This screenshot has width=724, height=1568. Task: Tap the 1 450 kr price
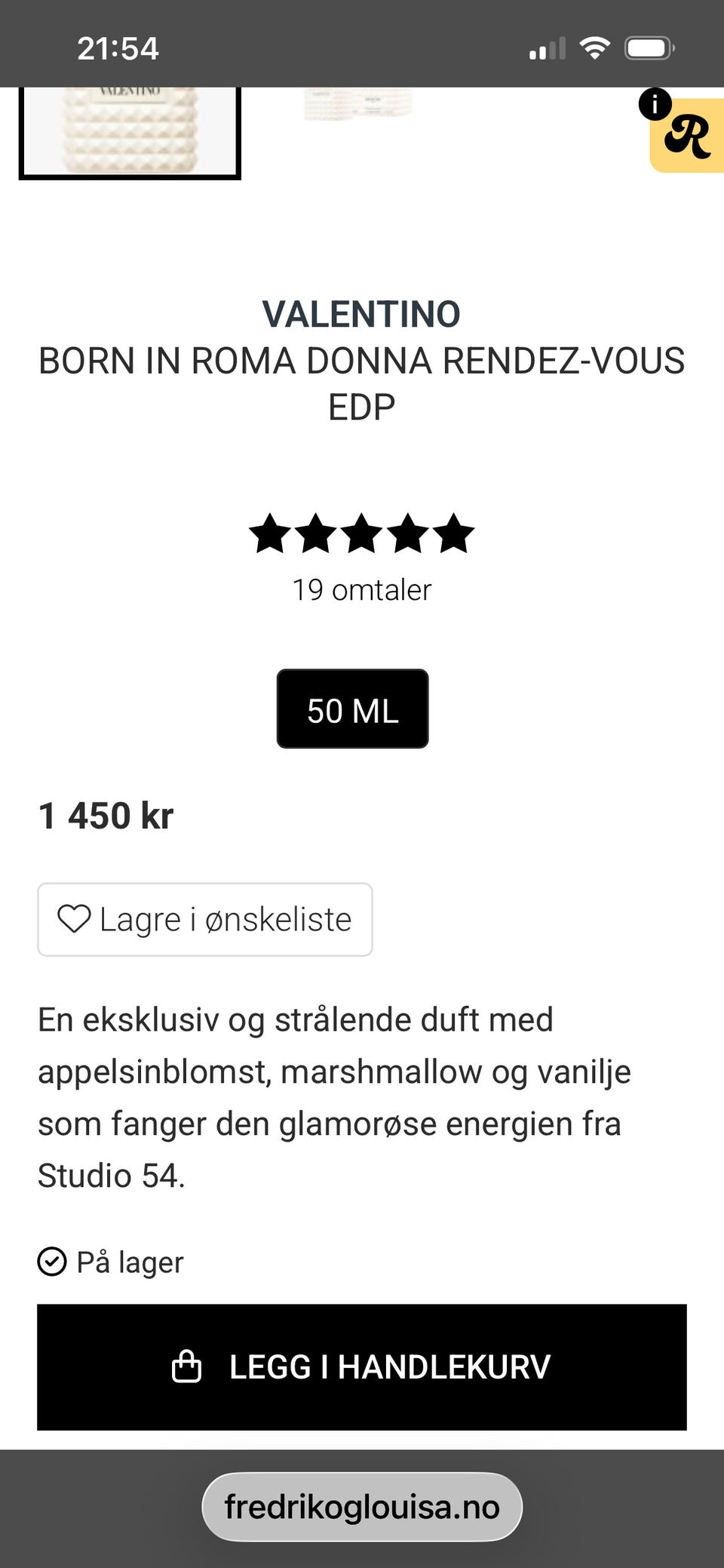[x=106, y=814]
